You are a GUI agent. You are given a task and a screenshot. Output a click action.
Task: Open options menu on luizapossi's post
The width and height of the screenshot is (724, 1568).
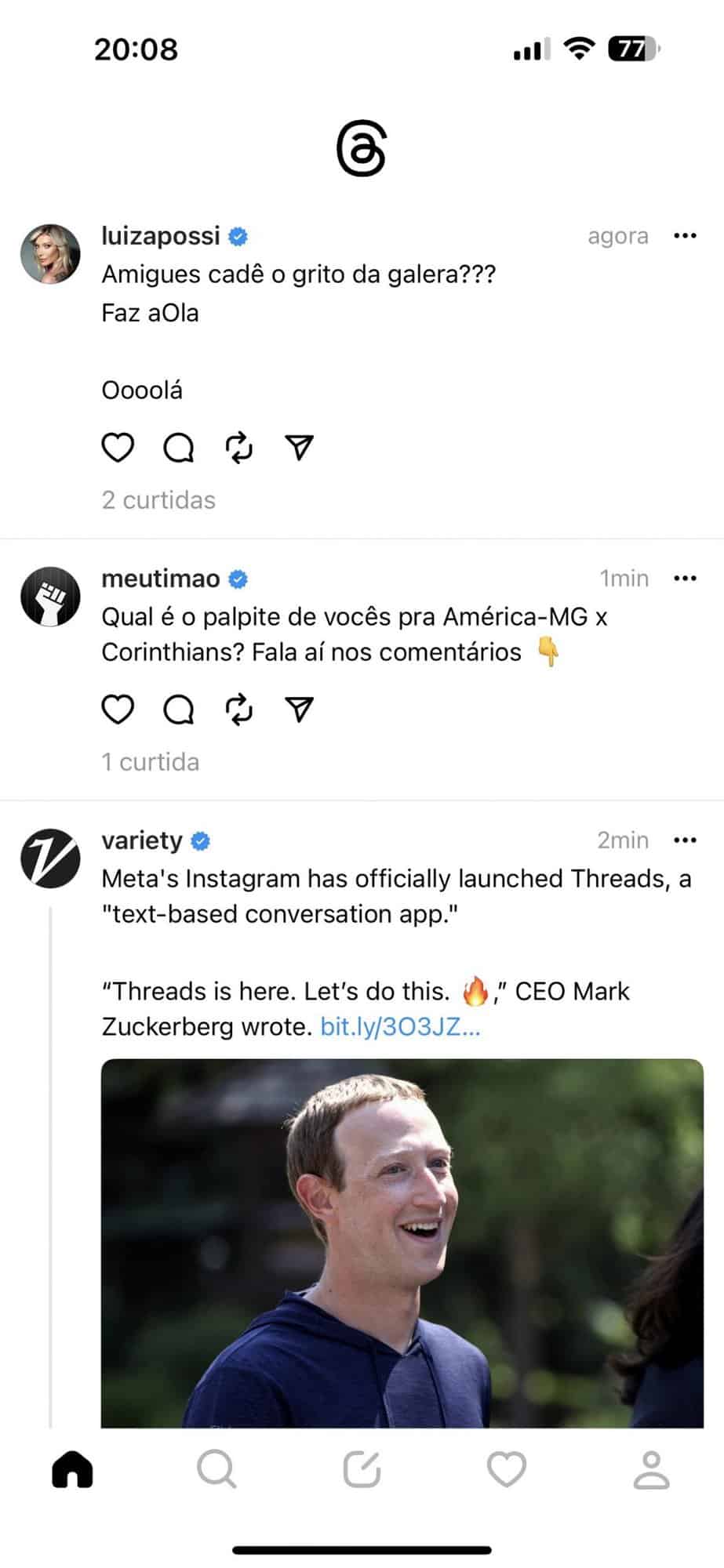coord(685,236)
